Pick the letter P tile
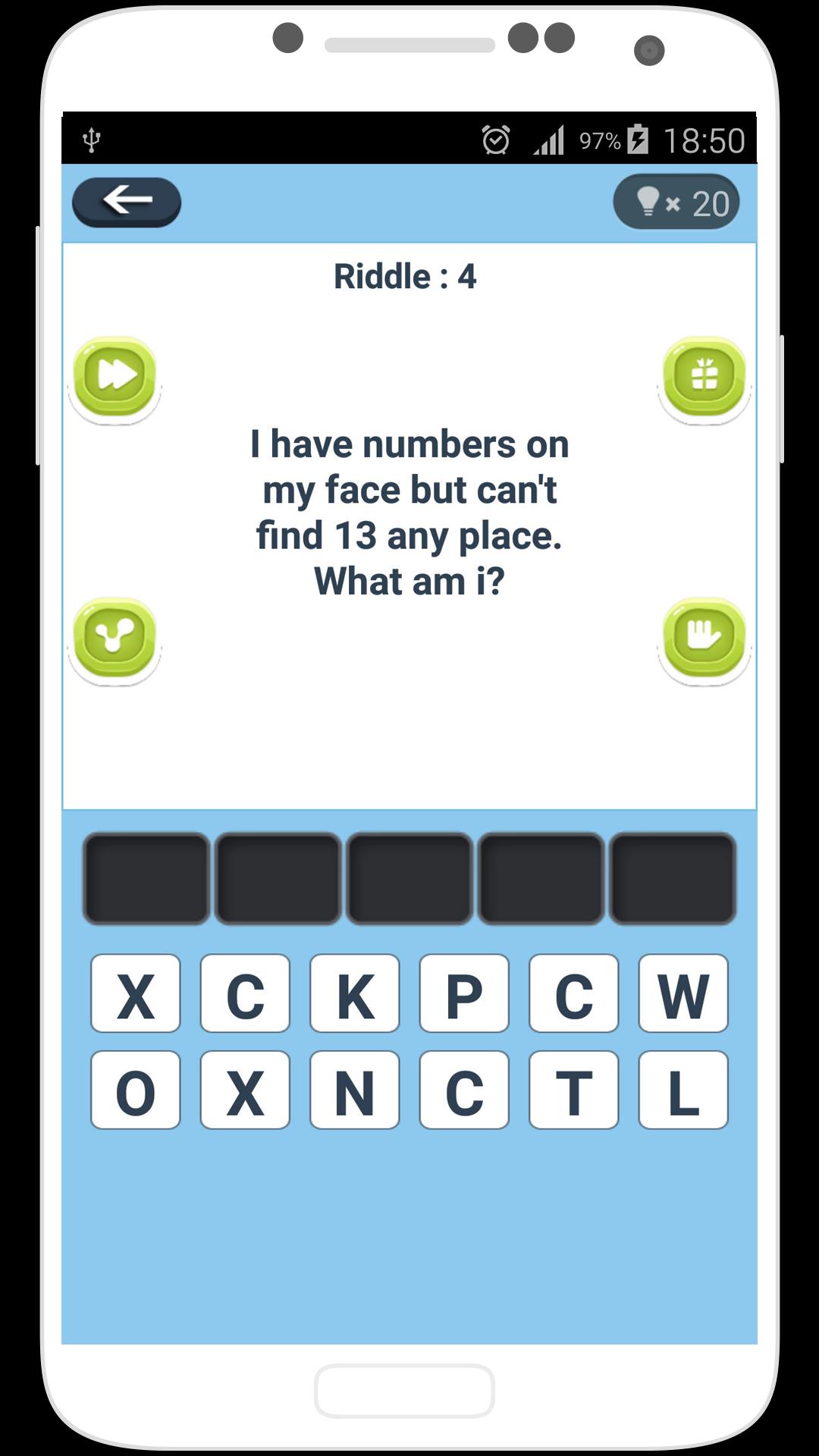This screenshot has width=819, height=1456. click(464, 993)
